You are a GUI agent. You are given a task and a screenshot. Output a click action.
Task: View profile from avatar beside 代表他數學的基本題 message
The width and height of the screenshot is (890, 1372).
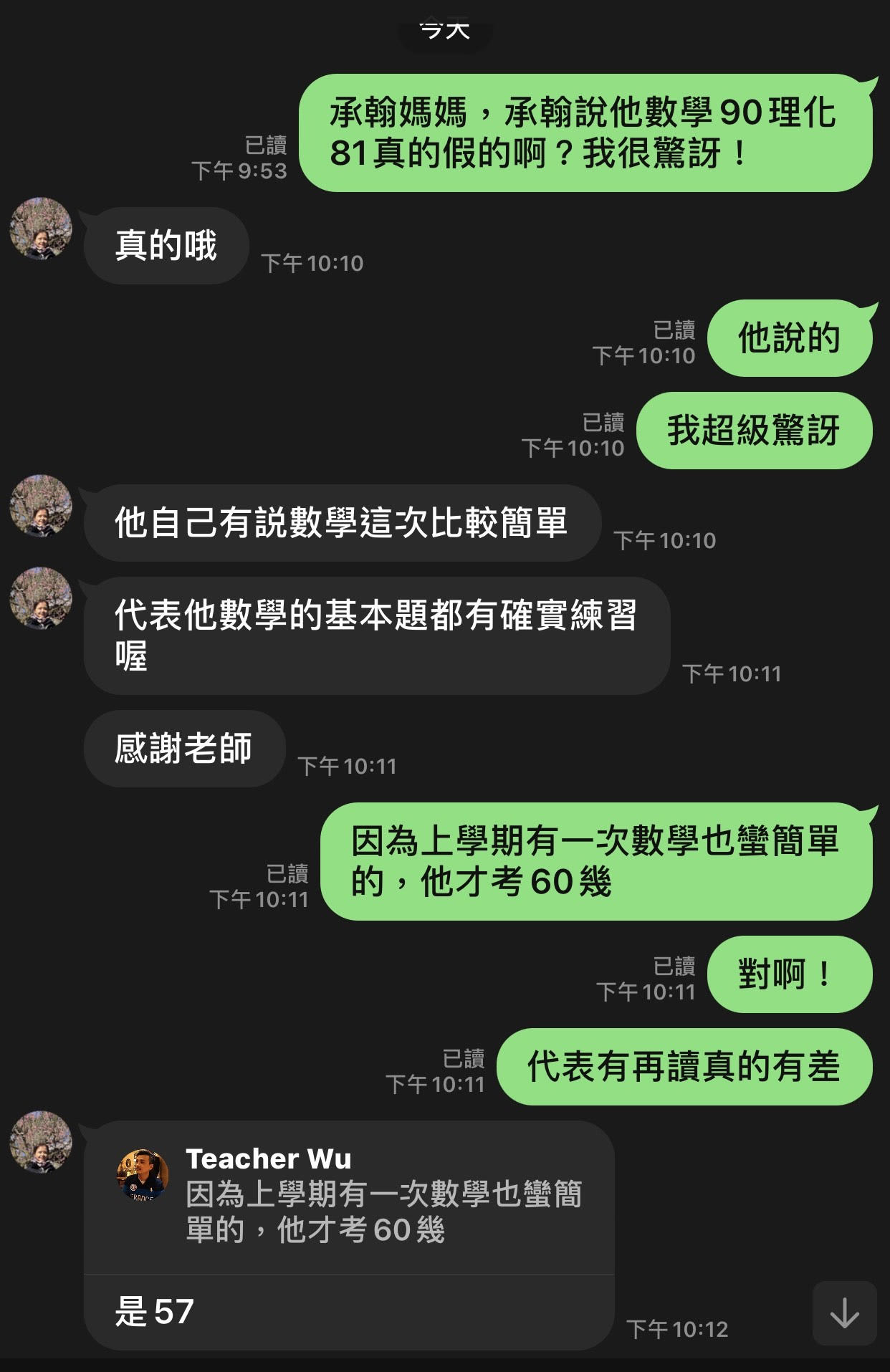41,598
